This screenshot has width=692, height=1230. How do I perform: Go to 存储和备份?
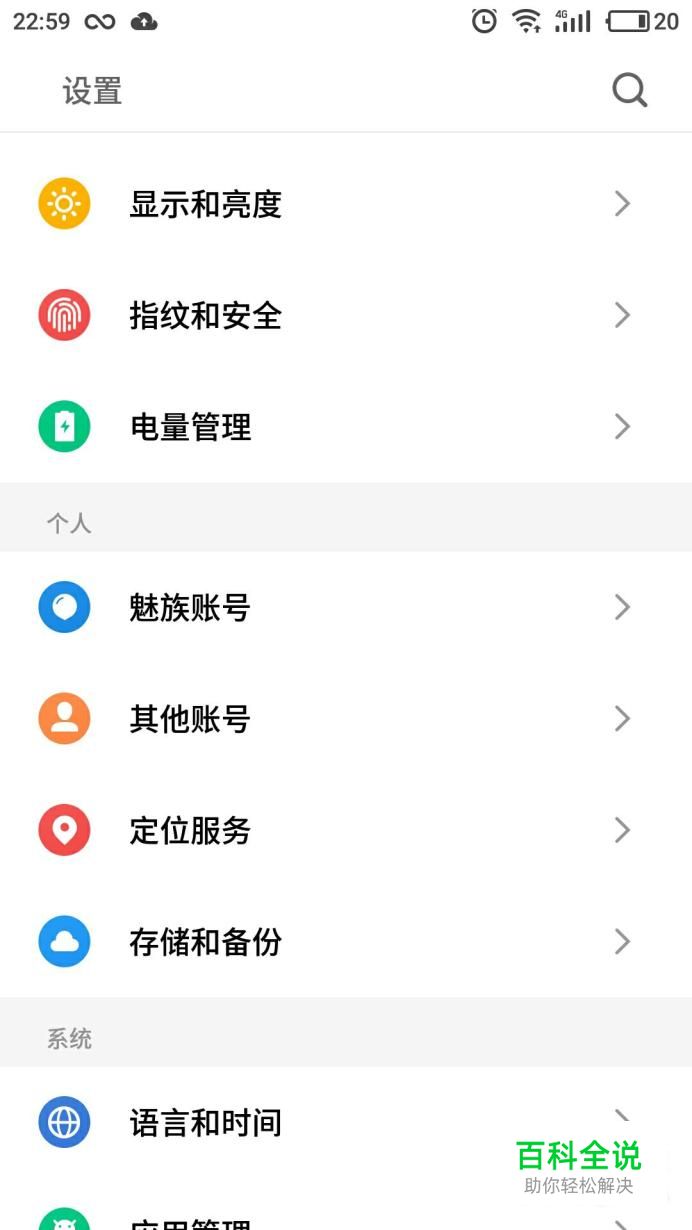pos(346,942)
